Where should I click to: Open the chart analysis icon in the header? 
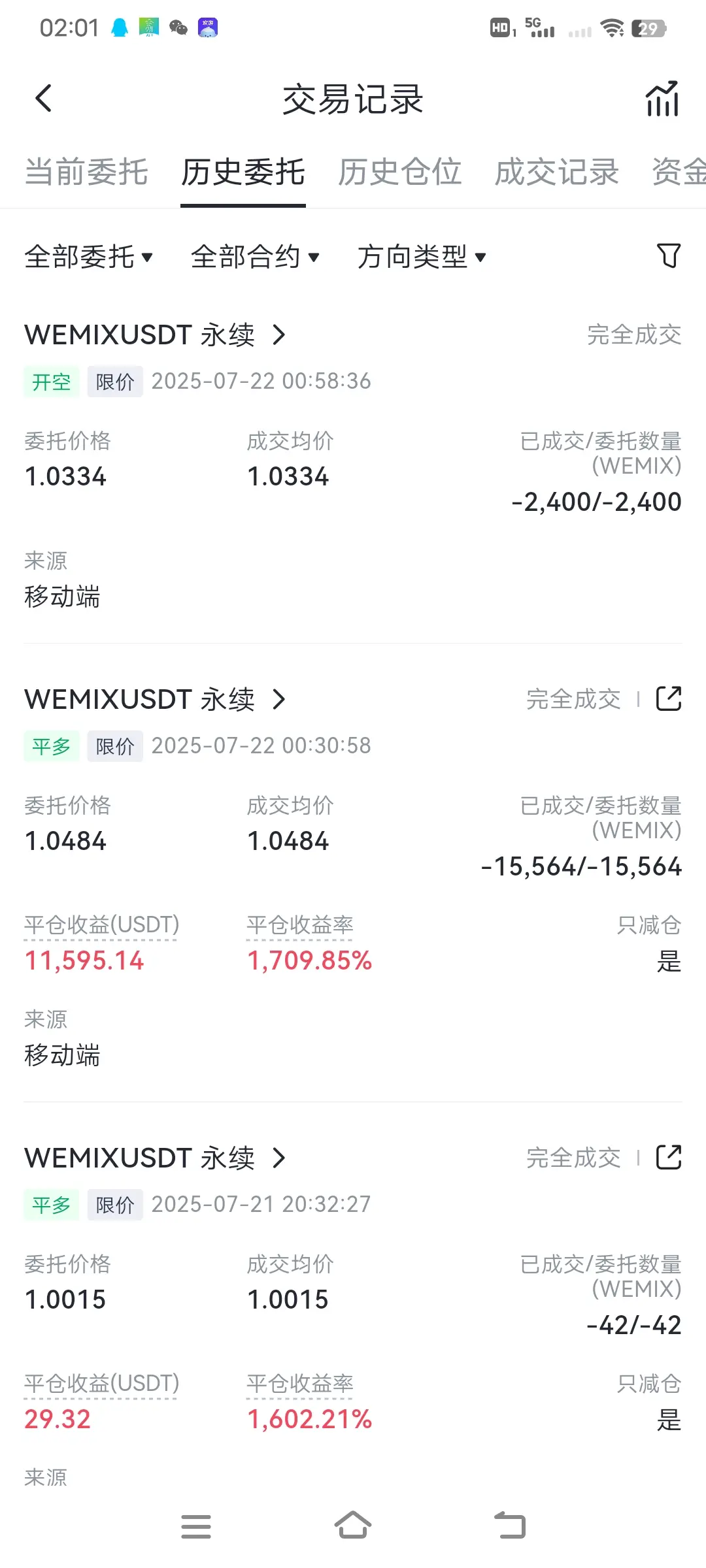point(662,99)
